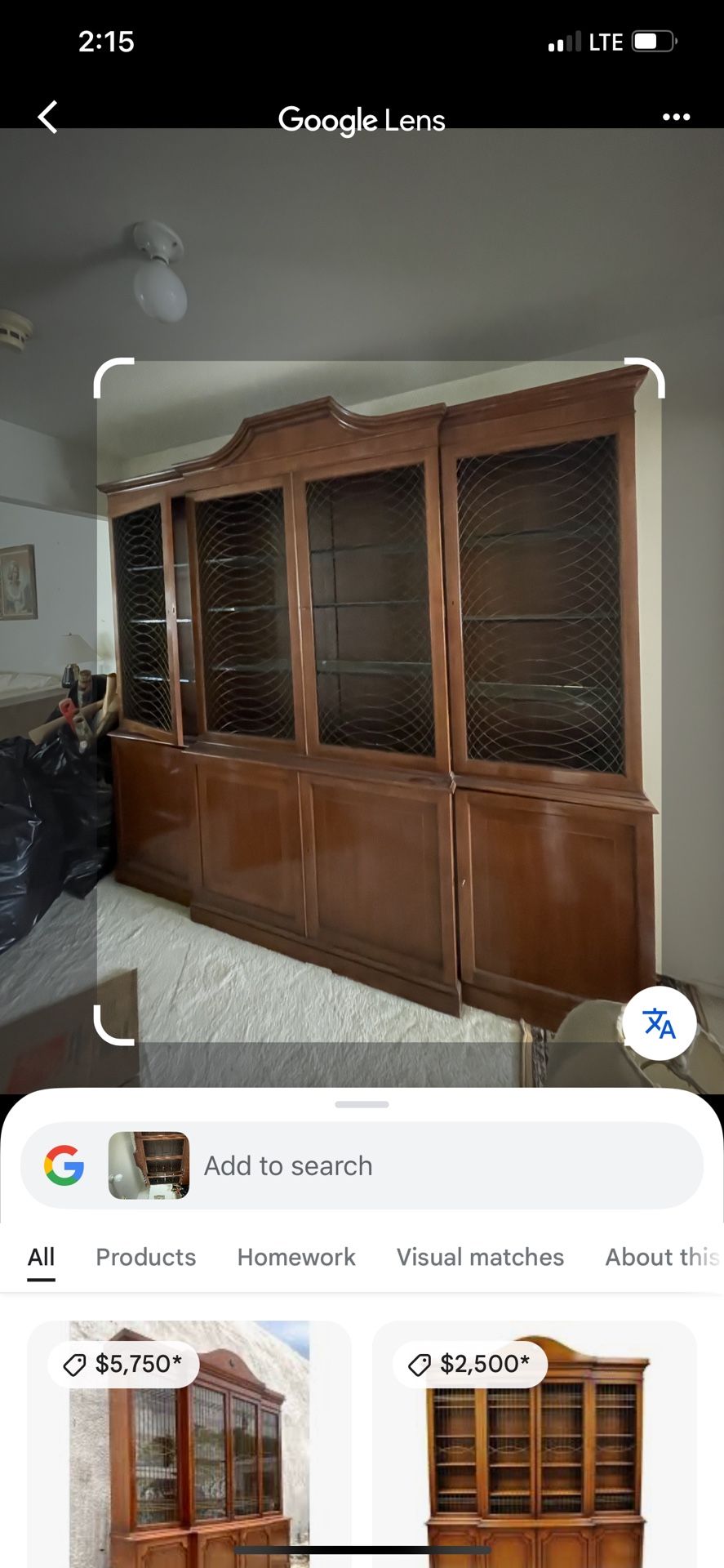Tap the cabinet thumbnail in search bar
This screenshot has height=1568, width=724.
149,1165
